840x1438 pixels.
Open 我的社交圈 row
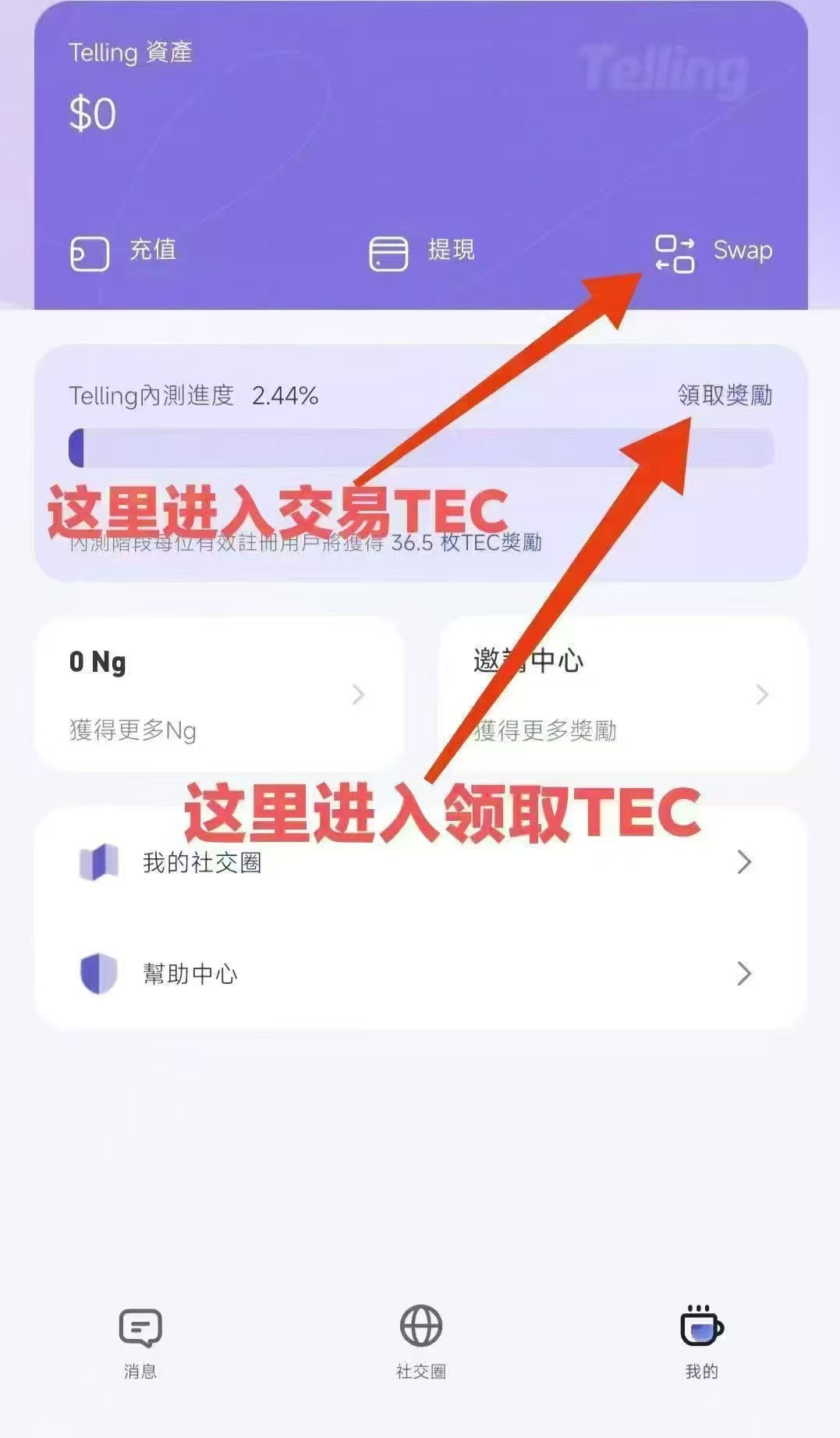(x=420, y=863)
